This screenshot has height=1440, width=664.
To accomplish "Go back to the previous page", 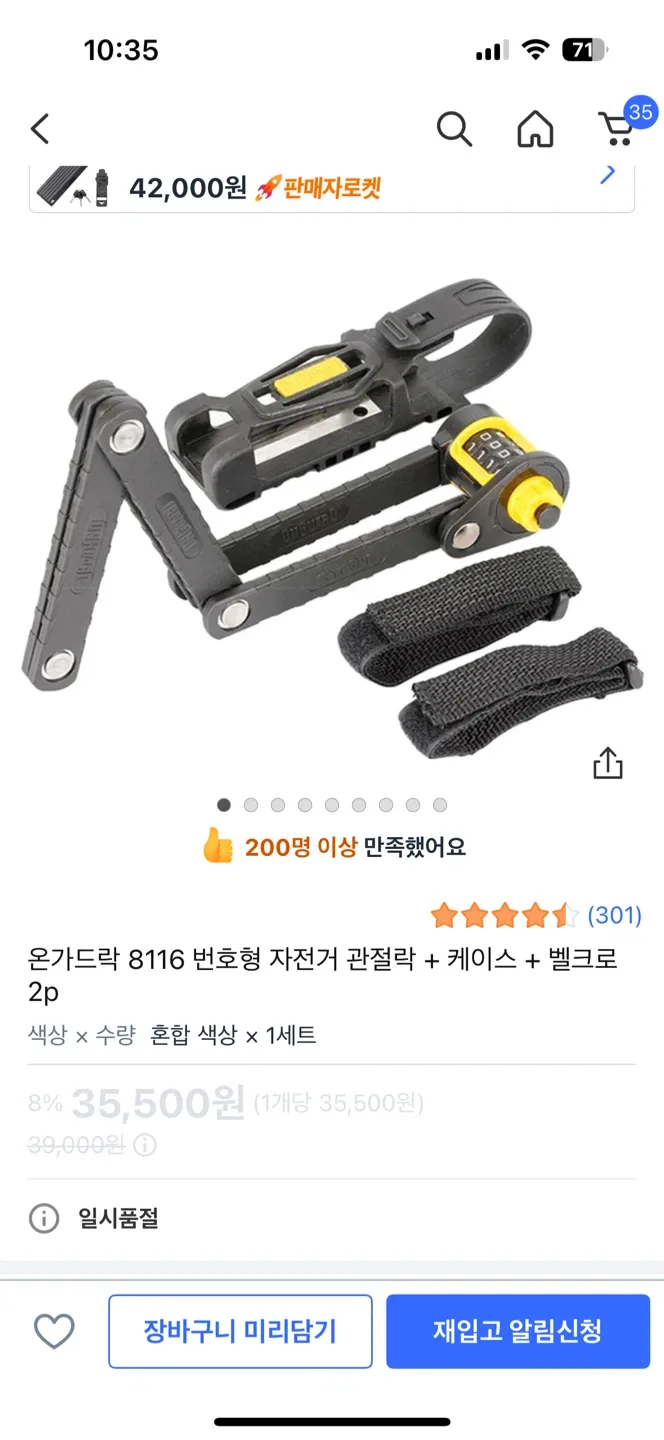I will [40, 129].
